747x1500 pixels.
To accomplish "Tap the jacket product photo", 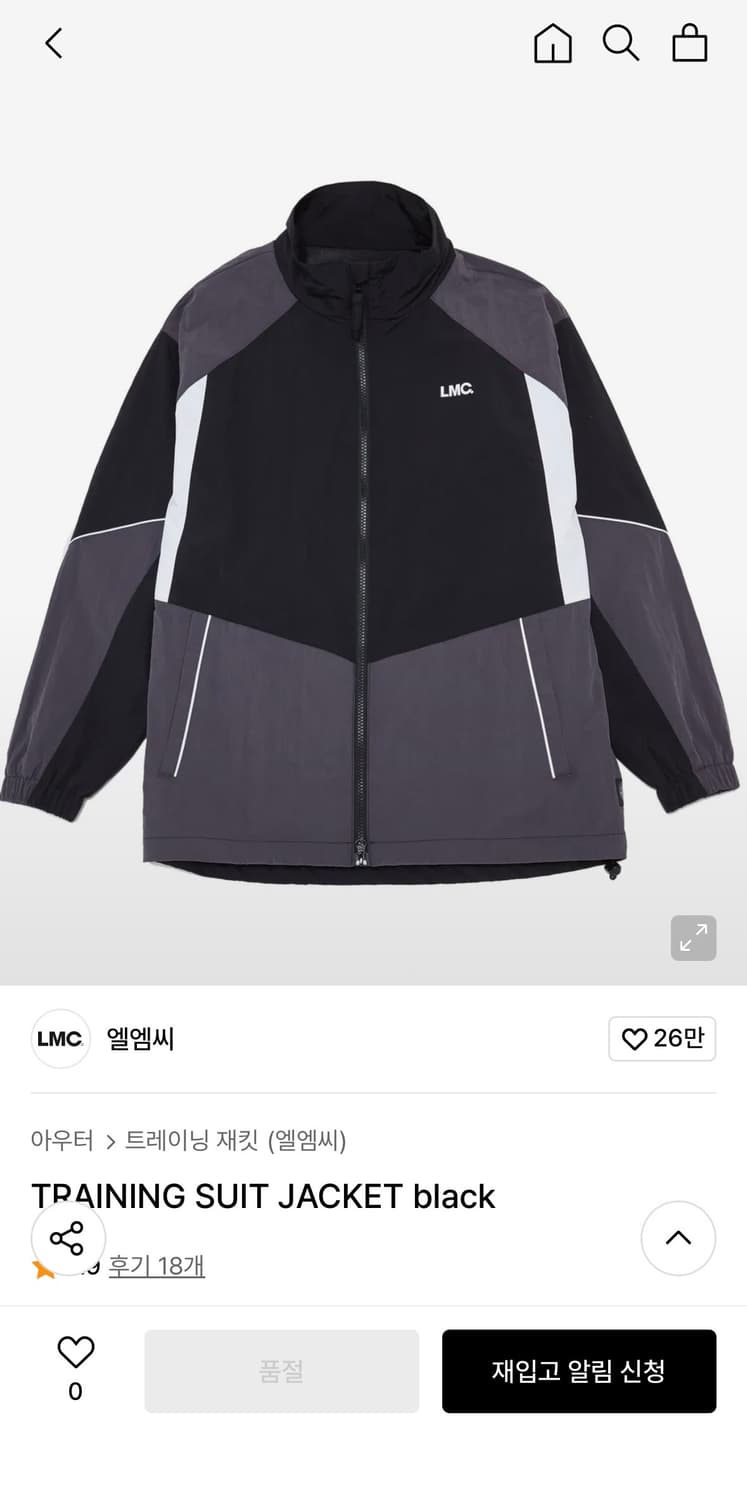I will click(x=373, y=540).
